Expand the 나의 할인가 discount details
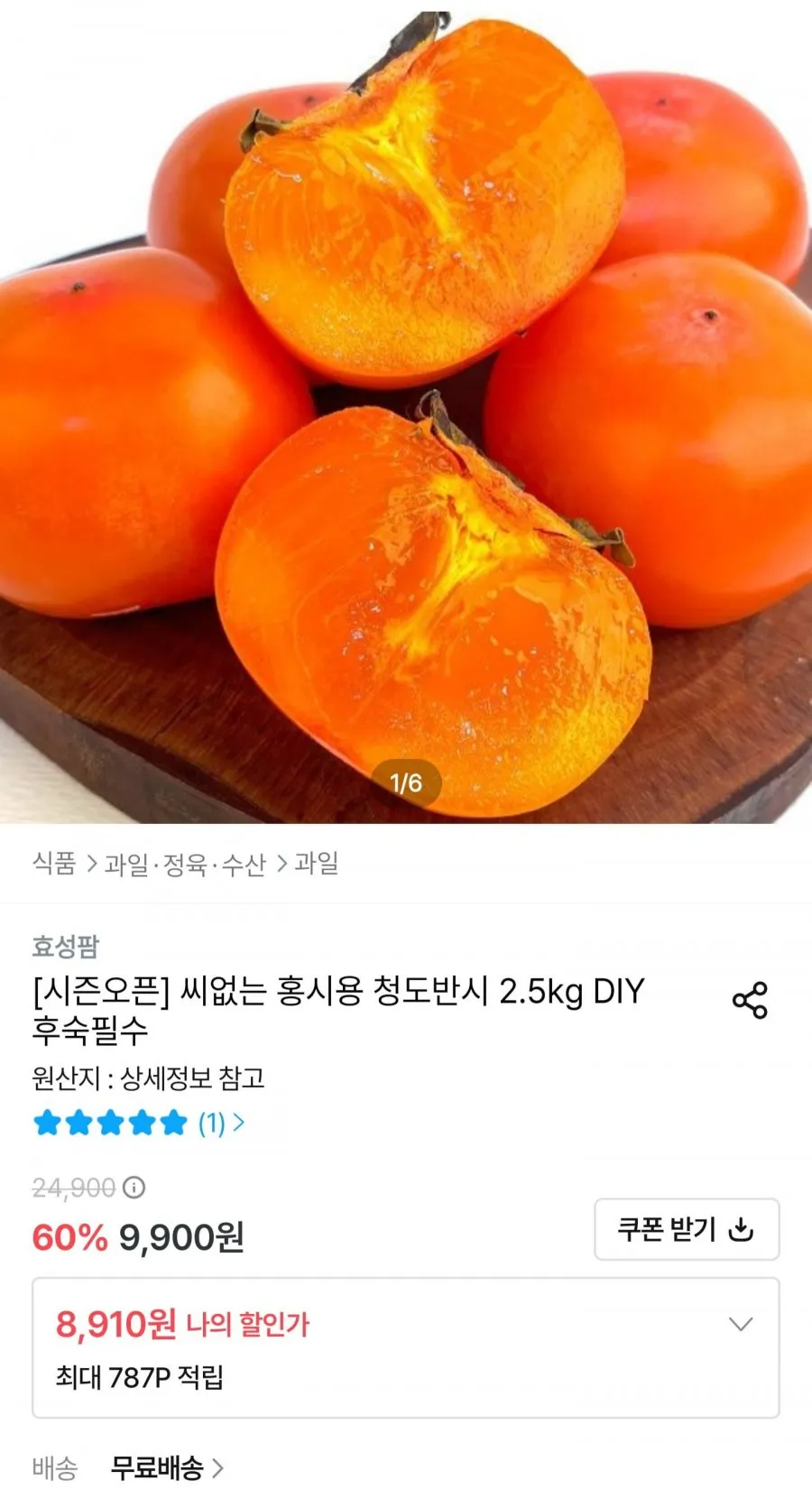Viewport: 812px width, 1499px height. coord(741,1324)
